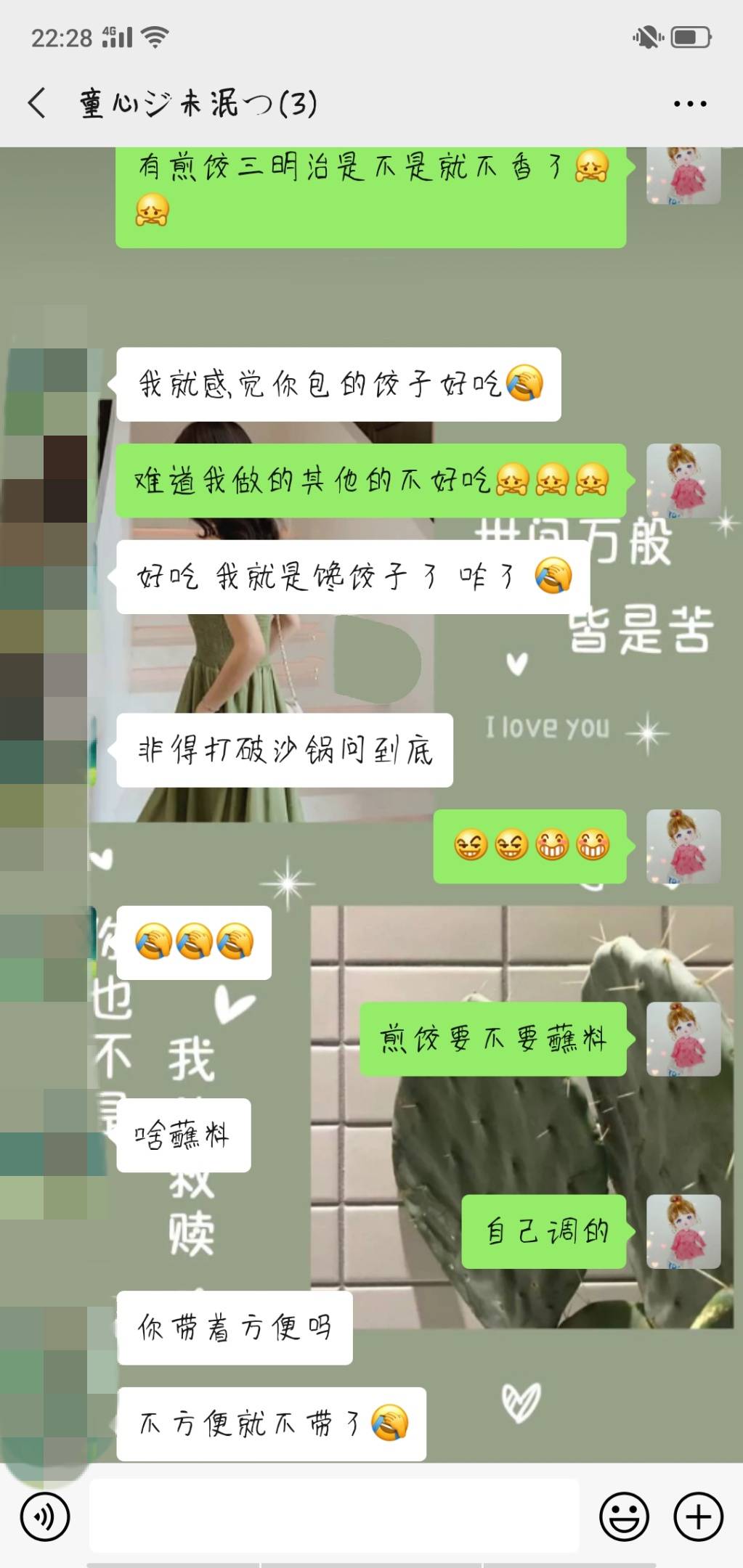Image resolution: width=743 pixels, height=1568 pixels.
Task: Open the plus attachments menu
Action: tap(698, 1516)
